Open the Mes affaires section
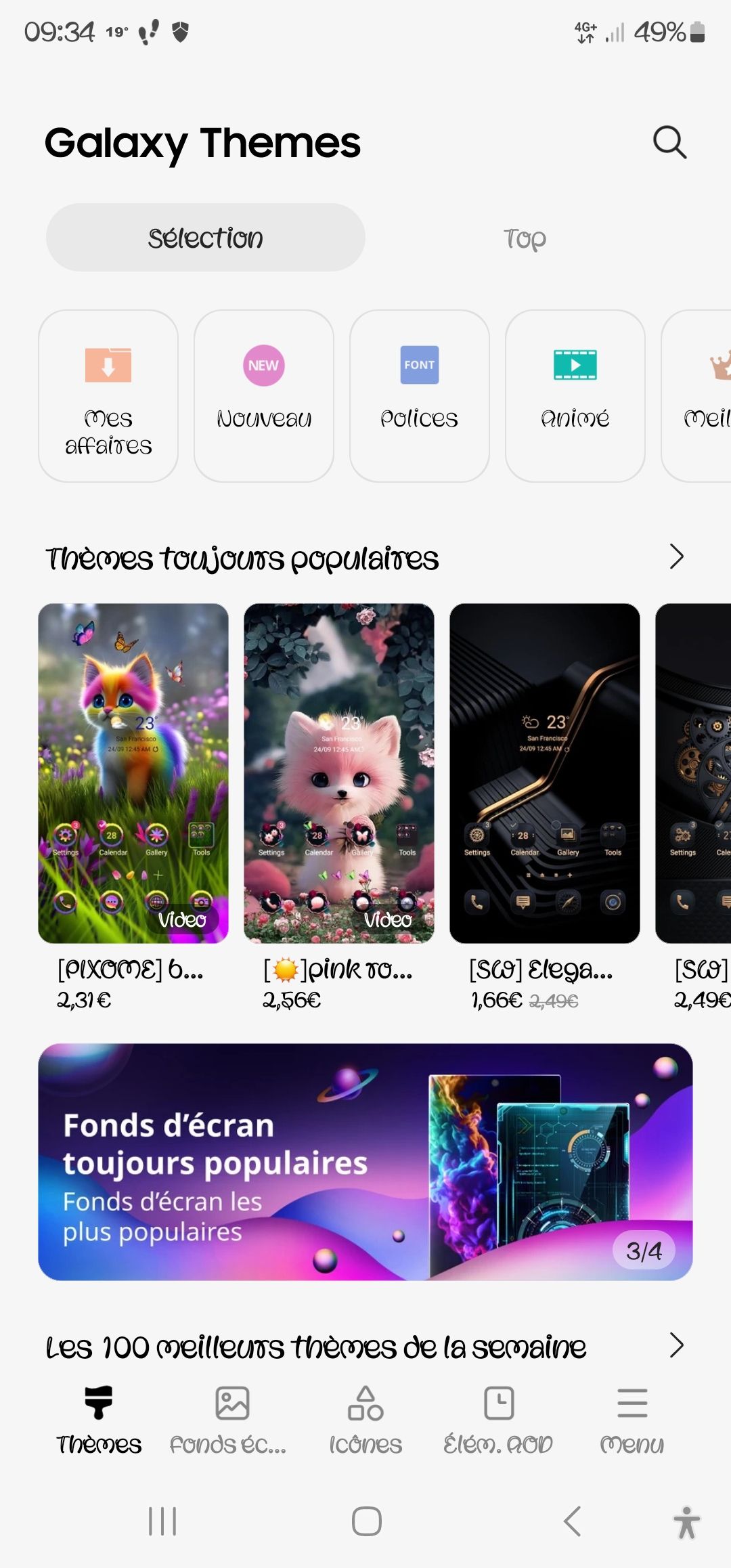 pos(108,395)
